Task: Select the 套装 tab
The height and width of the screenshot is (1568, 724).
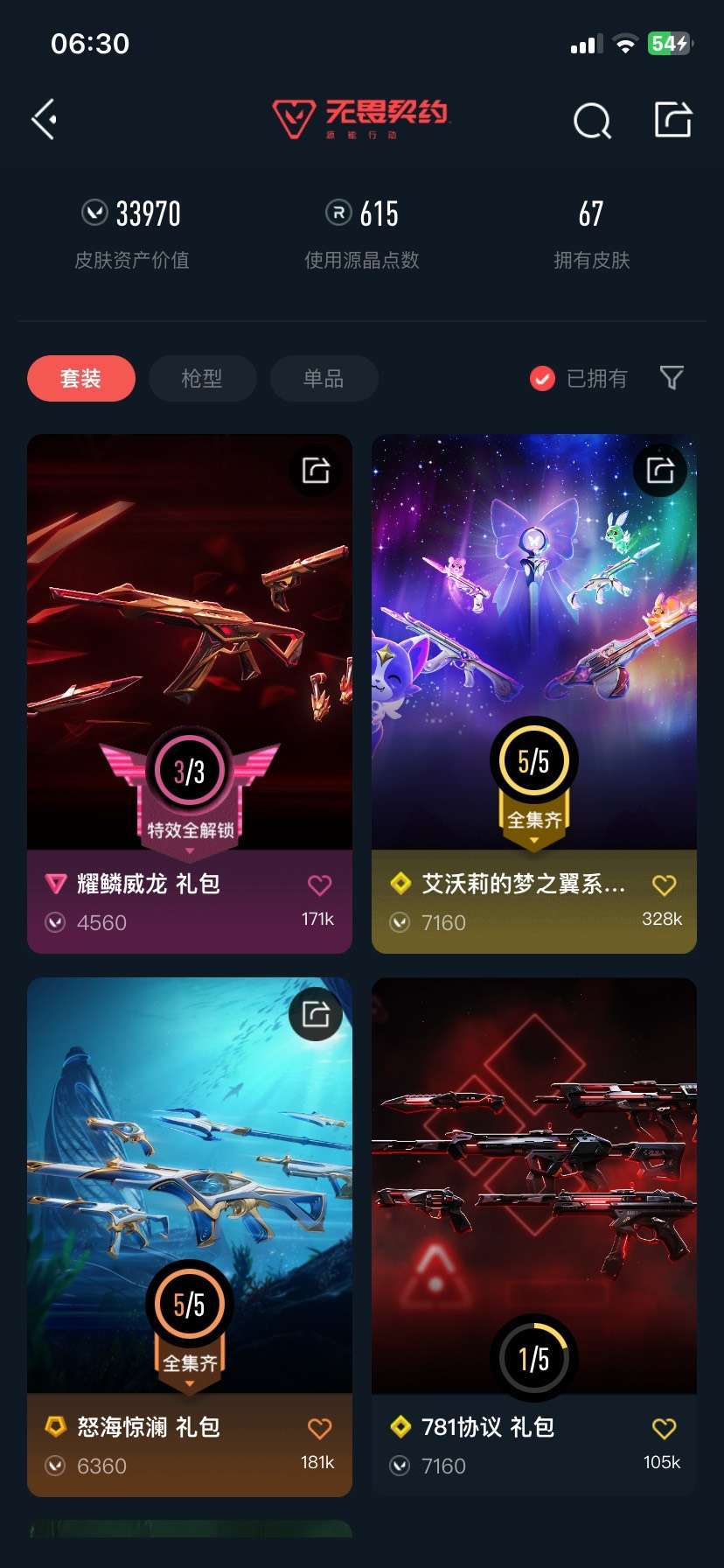Action: 81,378
